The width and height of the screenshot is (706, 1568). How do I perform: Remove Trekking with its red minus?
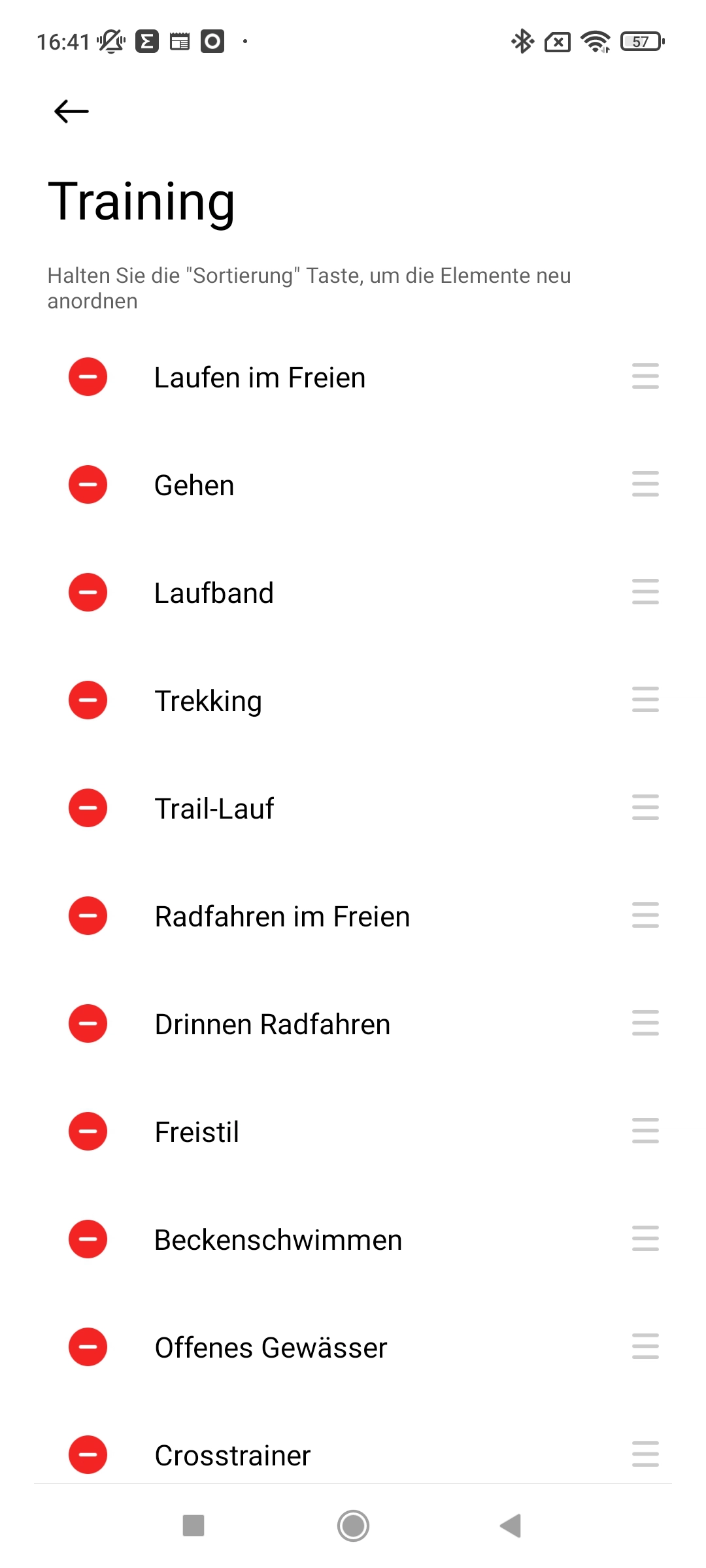(x=88, y=700)
